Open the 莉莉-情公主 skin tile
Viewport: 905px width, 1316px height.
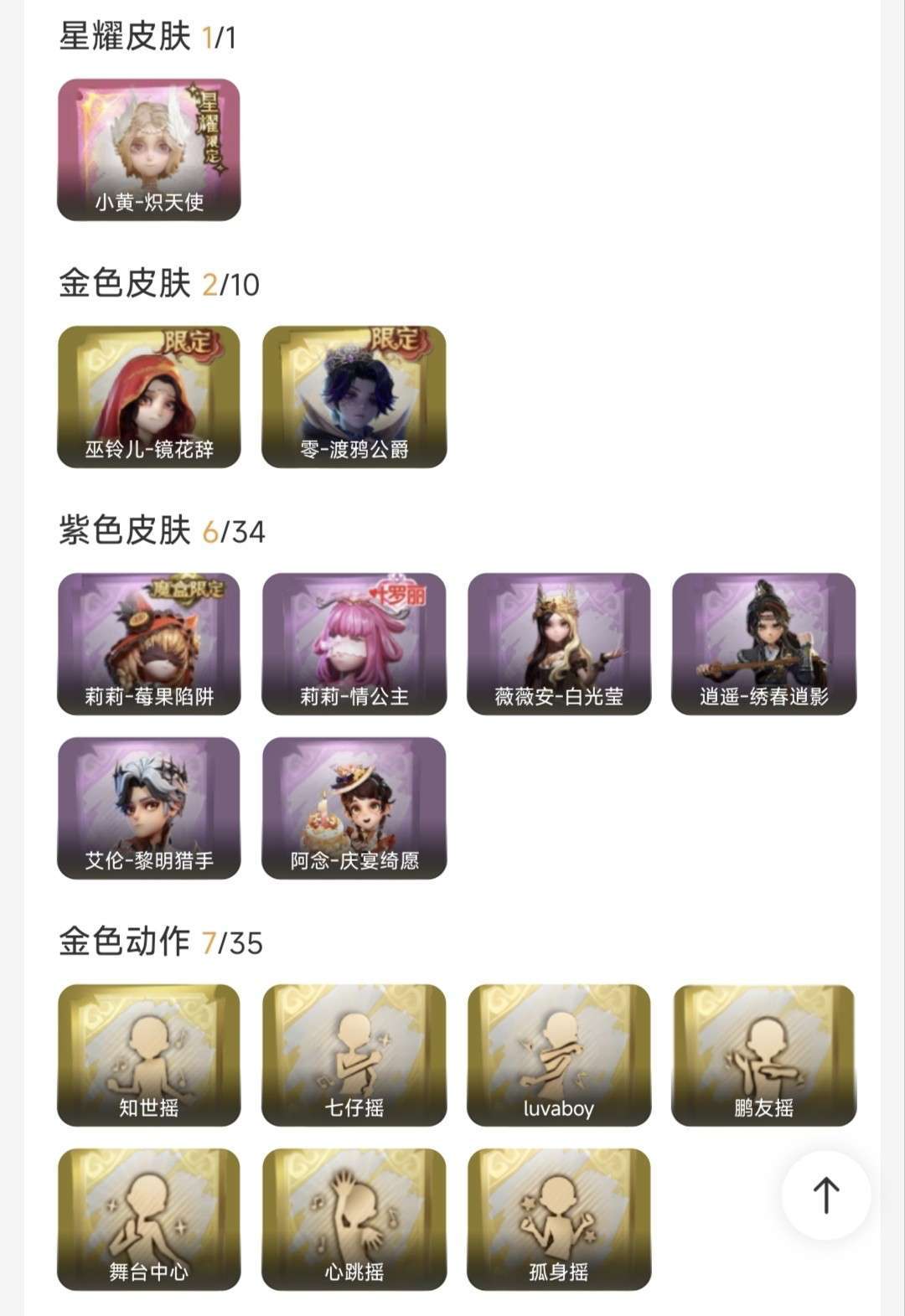click(354, 644)
